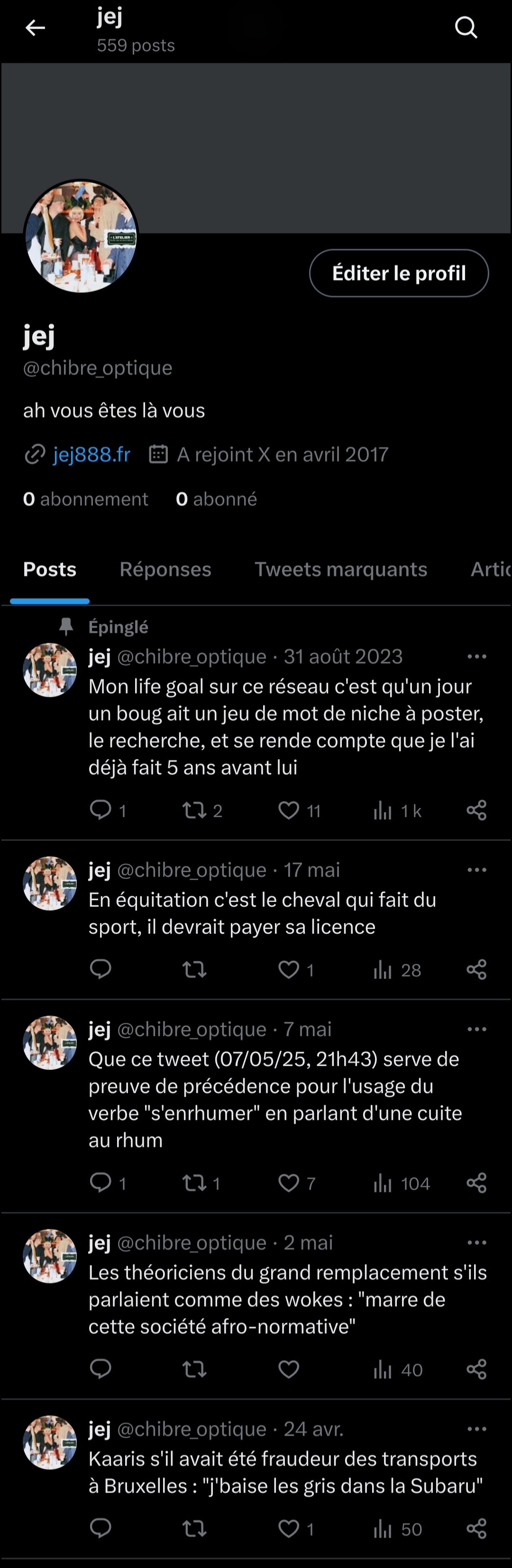Go back using the top-left arrow
512x1568 pixels.
[x=35, y=28]
